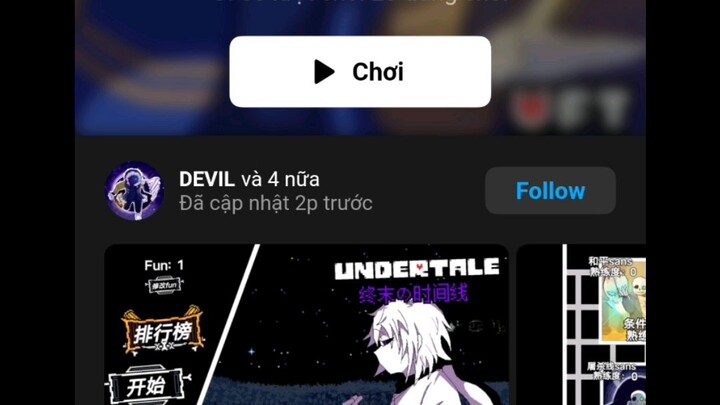Tap the Chơi play button

tap(359, 72)
